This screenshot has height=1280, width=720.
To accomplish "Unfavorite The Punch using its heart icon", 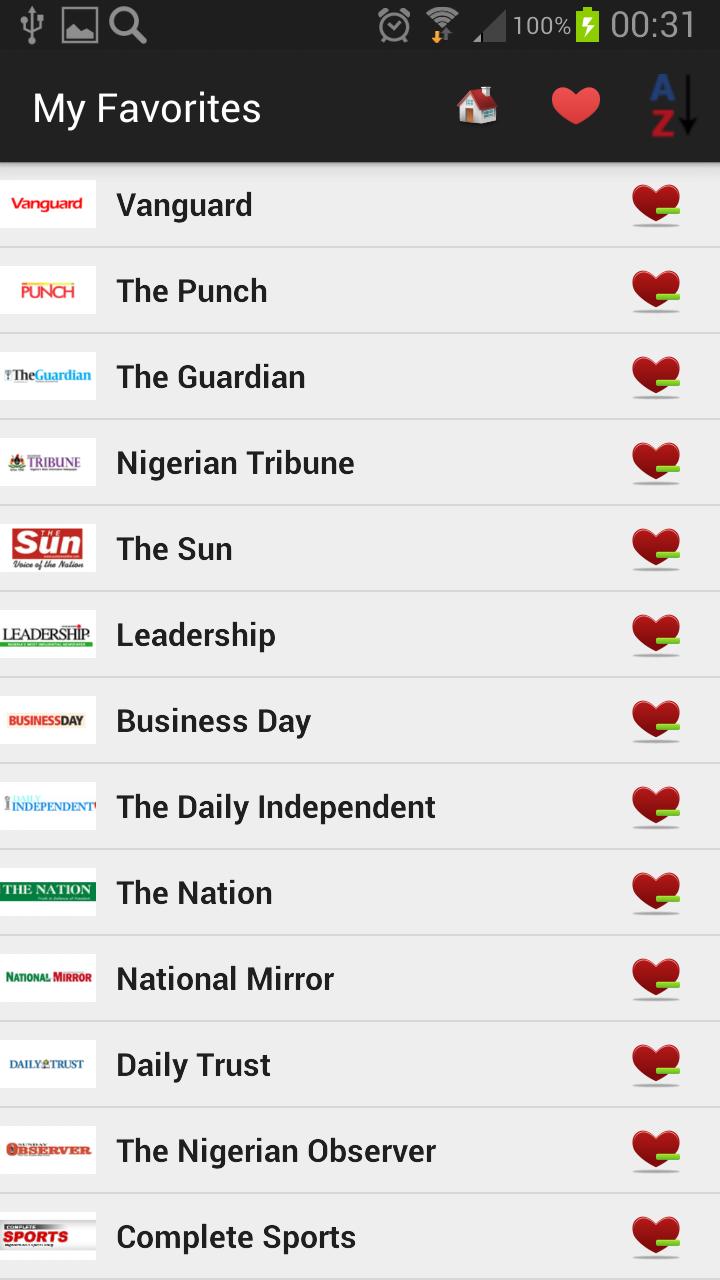I will coord(655,290).
